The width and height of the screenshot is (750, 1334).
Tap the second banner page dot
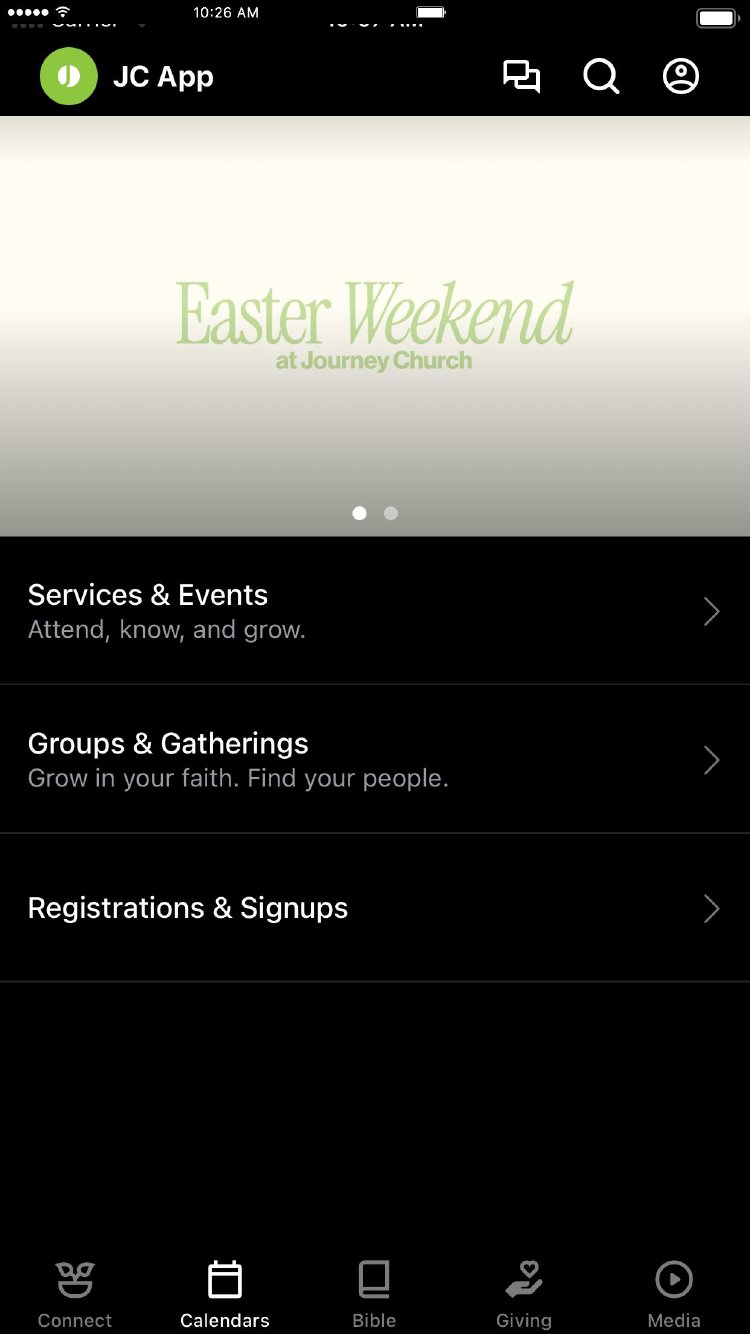391,513
